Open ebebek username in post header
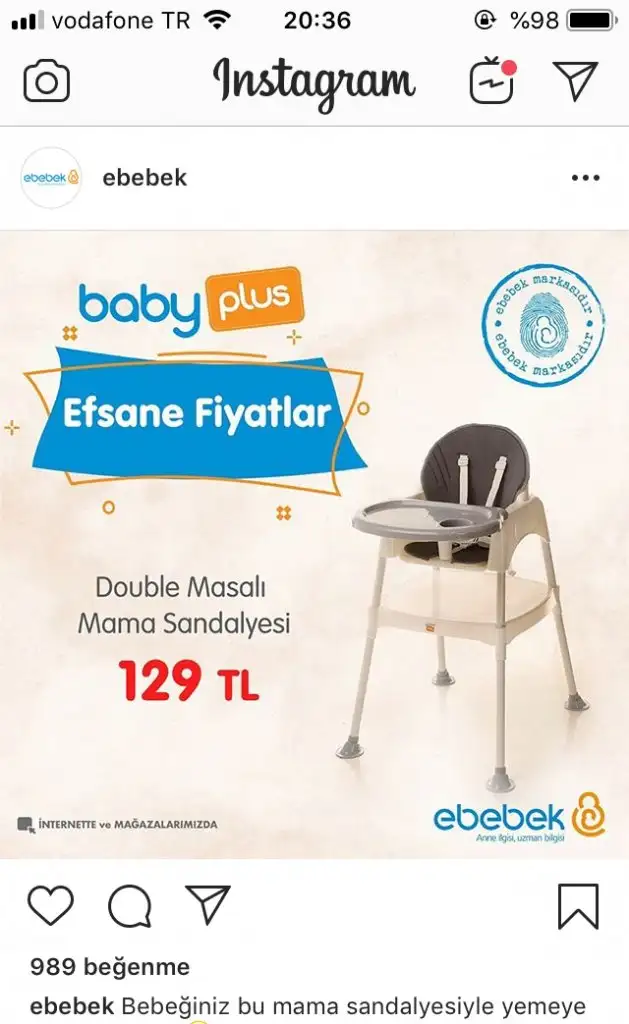This screenshot has height=1024, width=629. point(145,178)
